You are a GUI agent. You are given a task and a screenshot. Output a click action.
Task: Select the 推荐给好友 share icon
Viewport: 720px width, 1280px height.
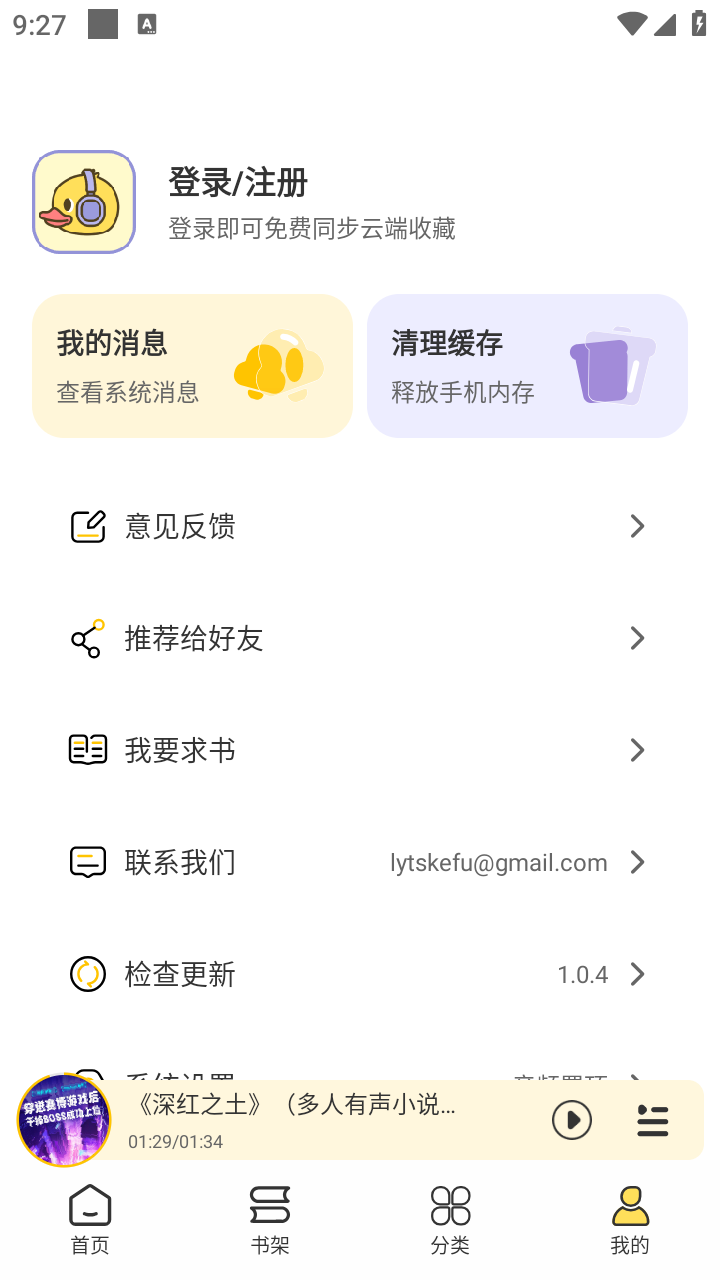88,638
